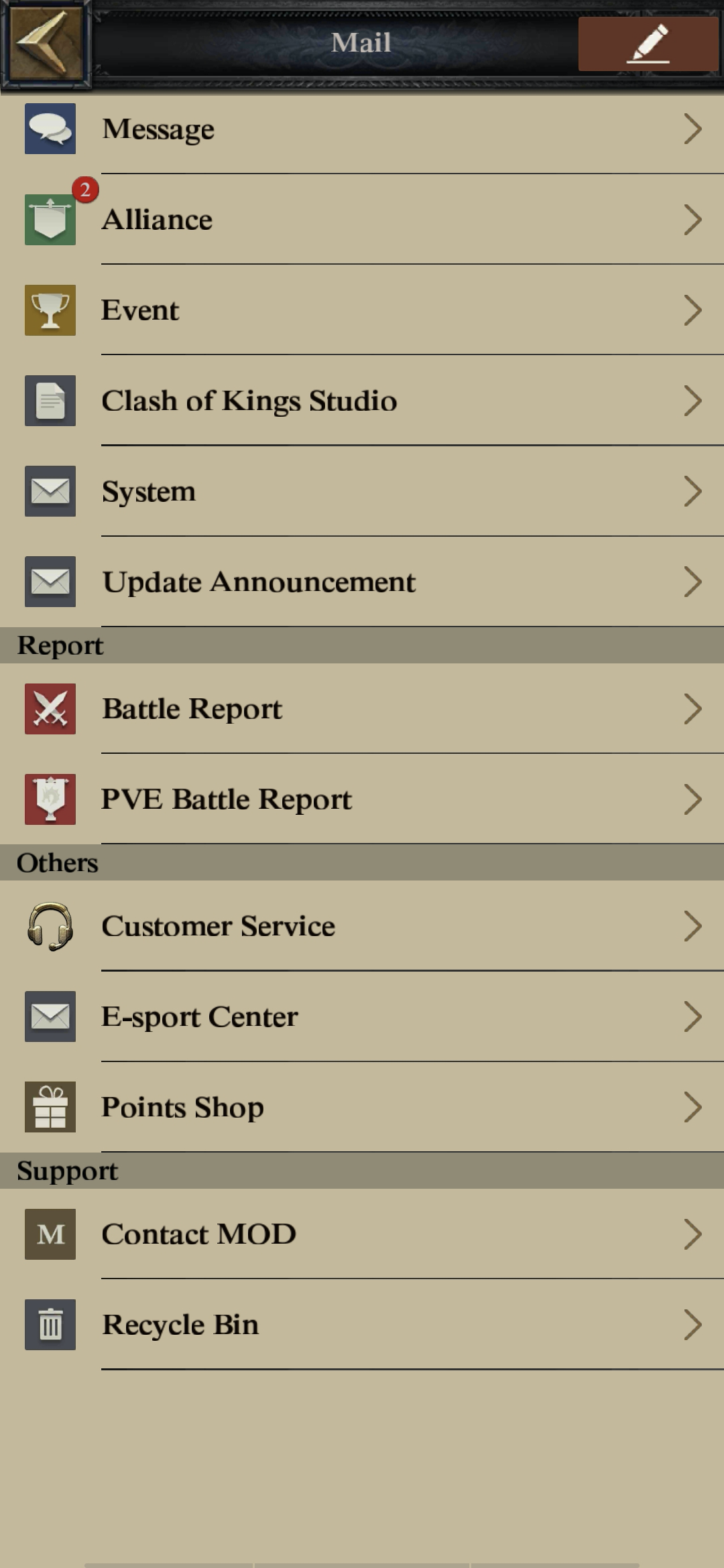The height and width of the screenshot is (1568, 724).
Task: Go back using the arrow button
Action: [46, 44]
